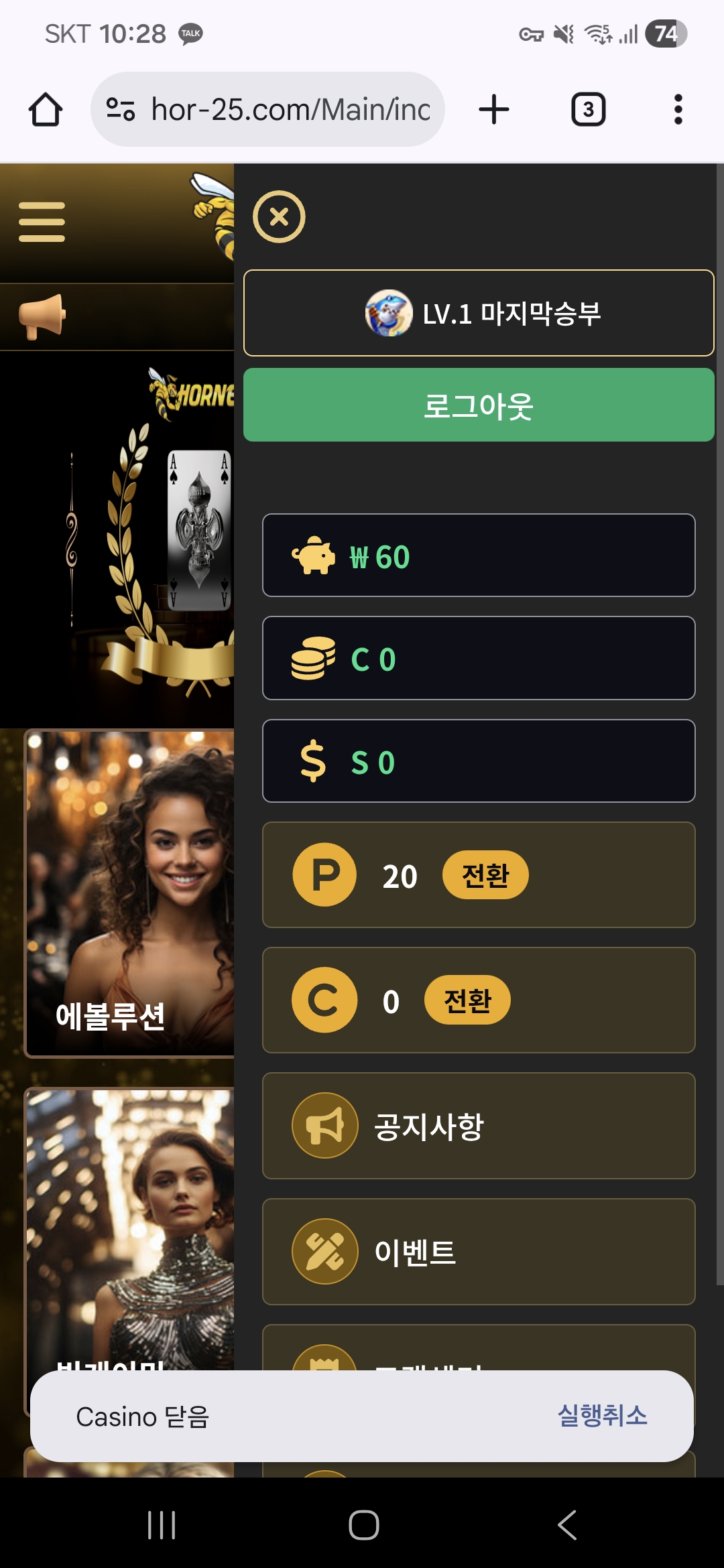
Task: Open the browser overflow menu
Action: pos(678,109)
